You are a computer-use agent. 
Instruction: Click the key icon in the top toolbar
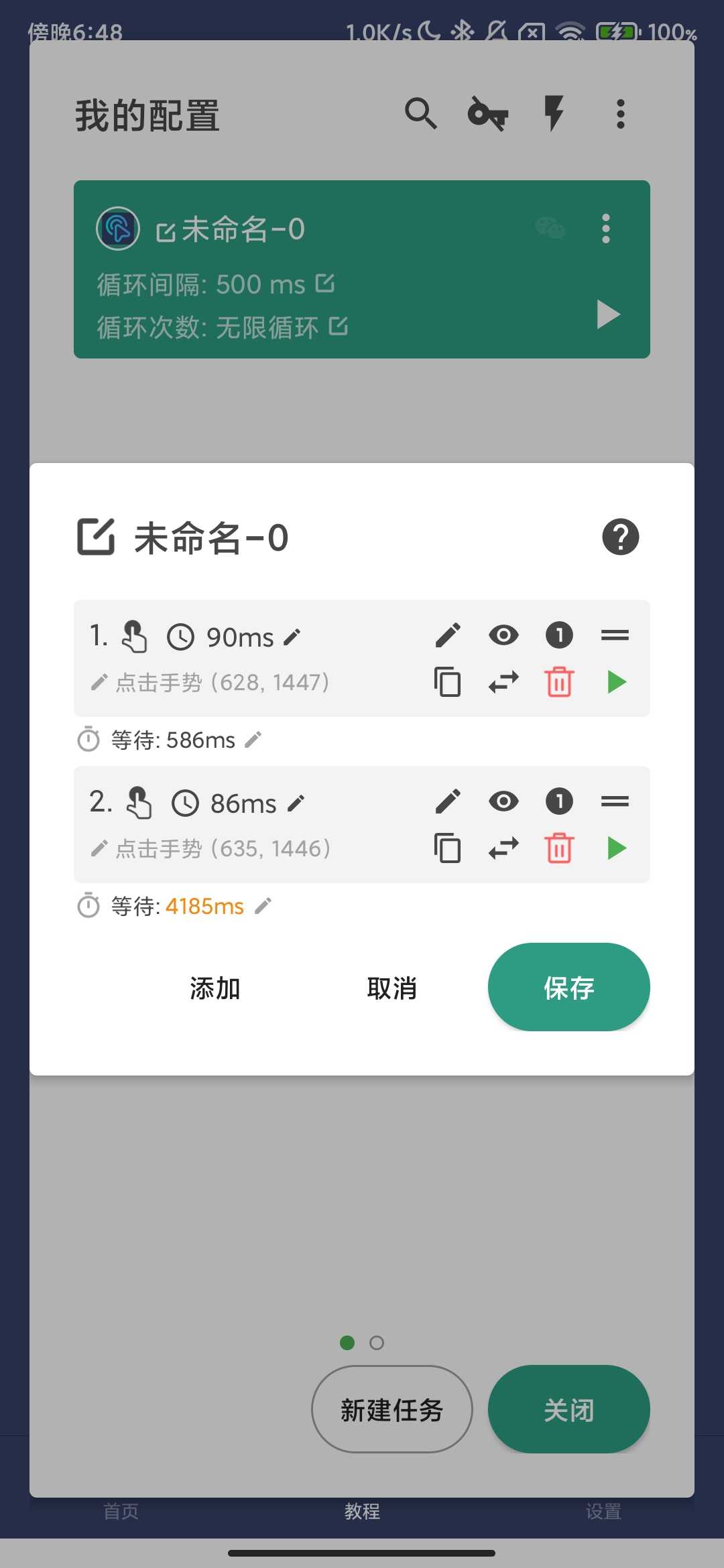(x=488, y=113)
